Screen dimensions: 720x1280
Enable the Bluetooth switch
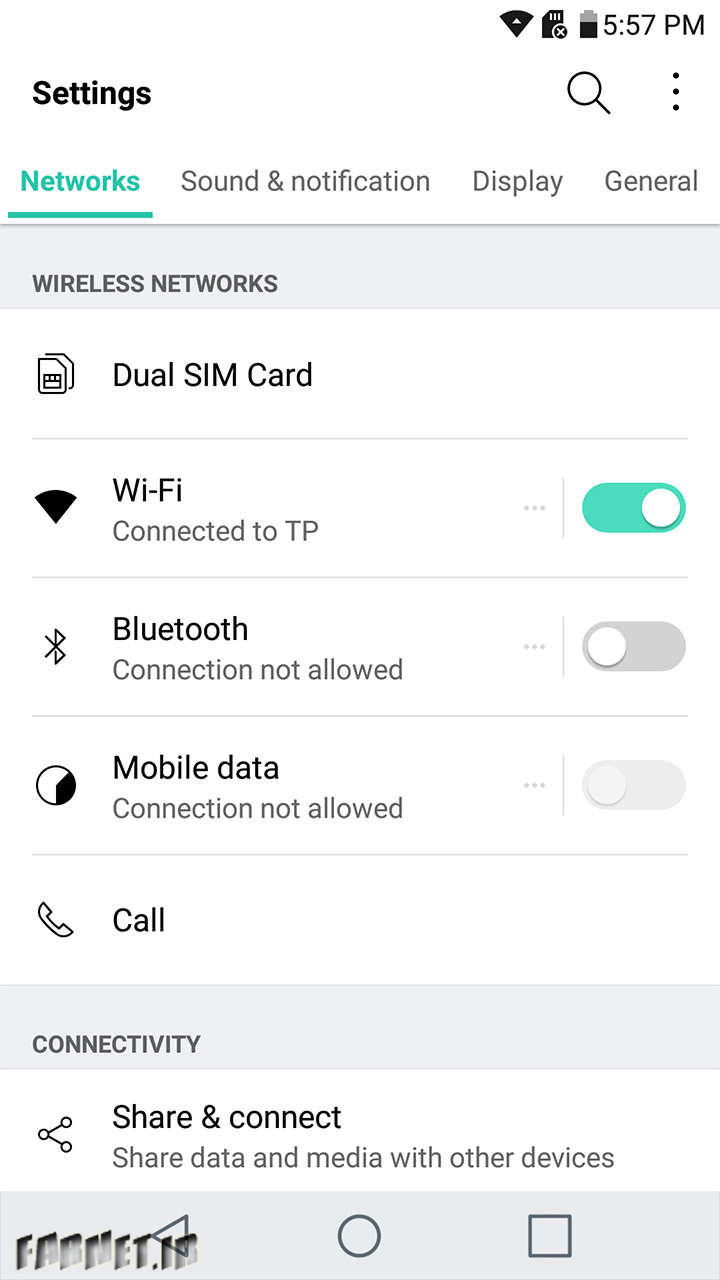coord(634,646)
